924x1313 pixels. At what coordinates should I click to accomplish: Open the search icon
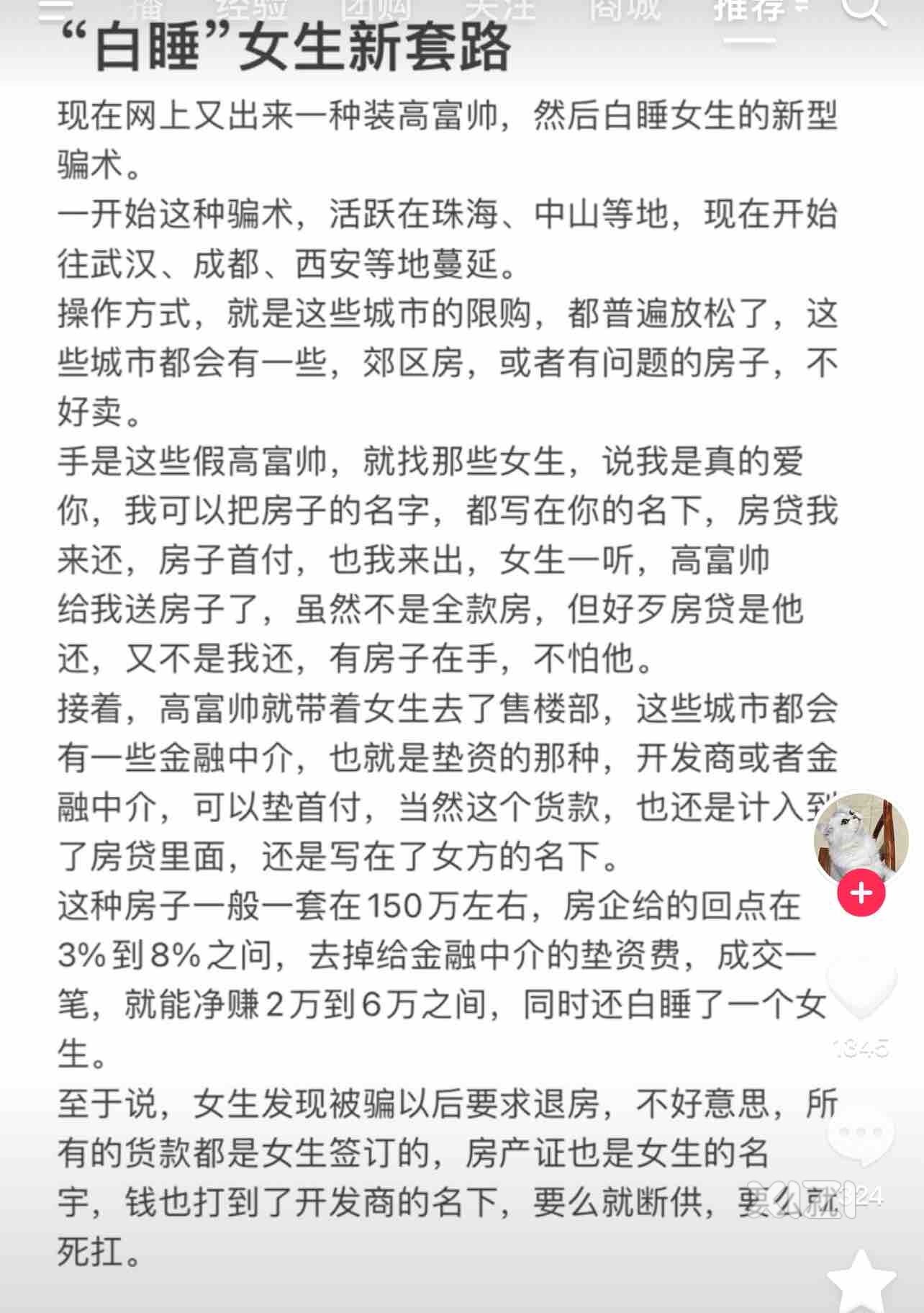click(864, 10)
